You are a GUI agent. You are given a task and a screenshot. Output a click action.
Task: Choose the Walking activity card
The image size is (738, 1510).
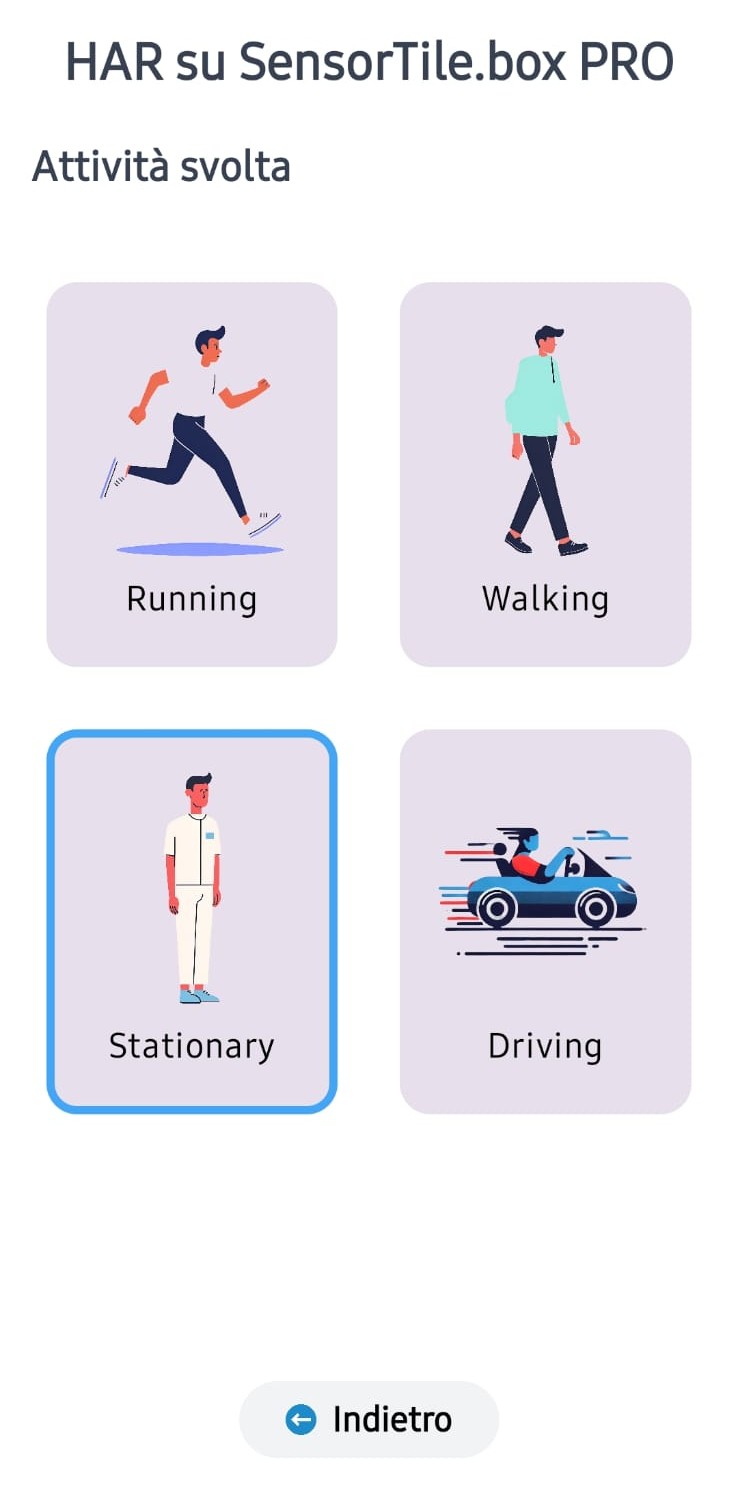click(545, 474)
